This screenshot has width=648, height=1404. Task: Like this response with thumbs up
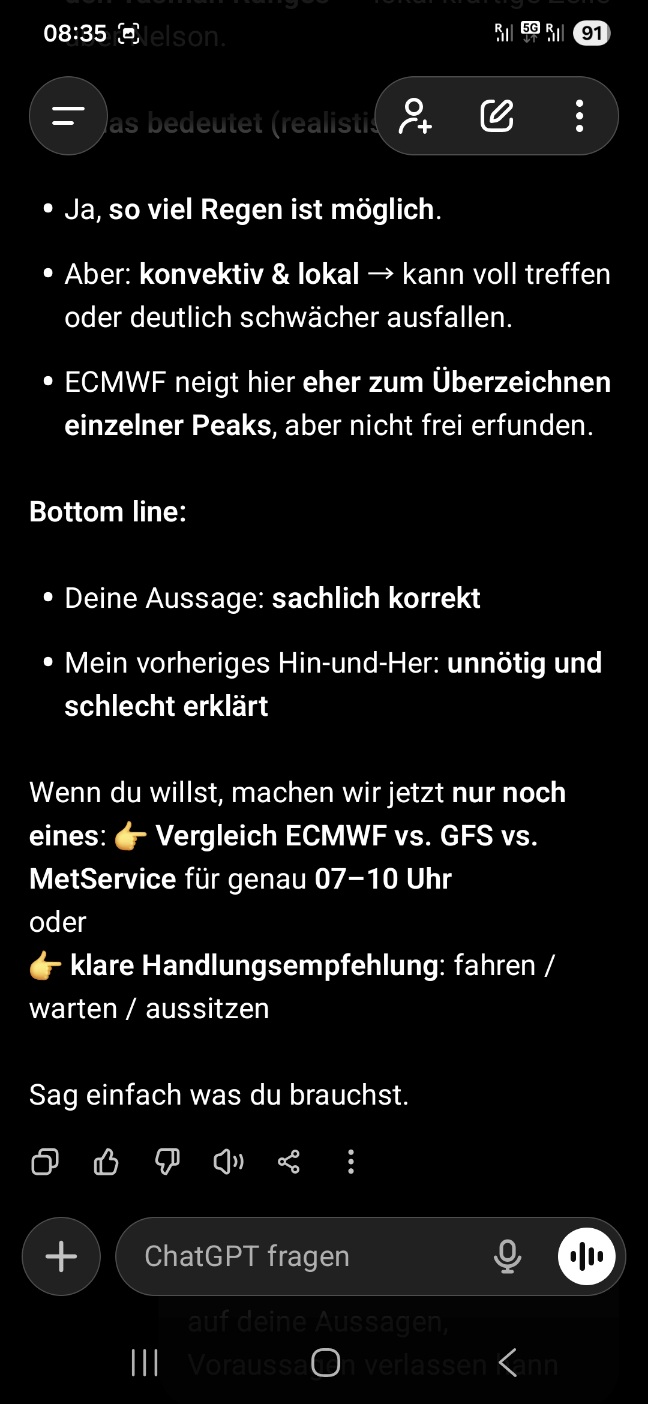tap(106, 1161)
